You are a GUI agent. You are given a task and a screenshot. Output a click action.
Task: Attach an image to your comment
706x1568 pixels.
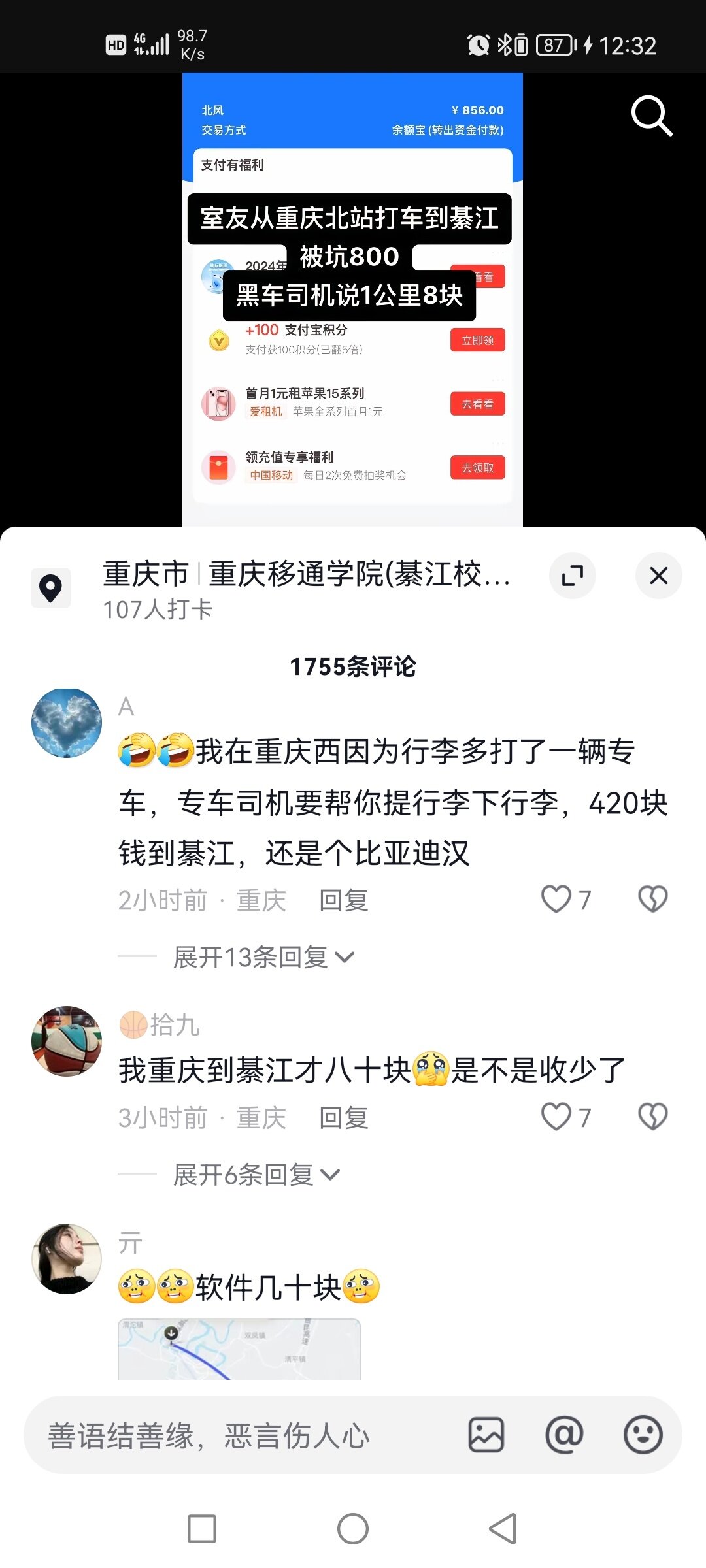(x=486, y=1435)
